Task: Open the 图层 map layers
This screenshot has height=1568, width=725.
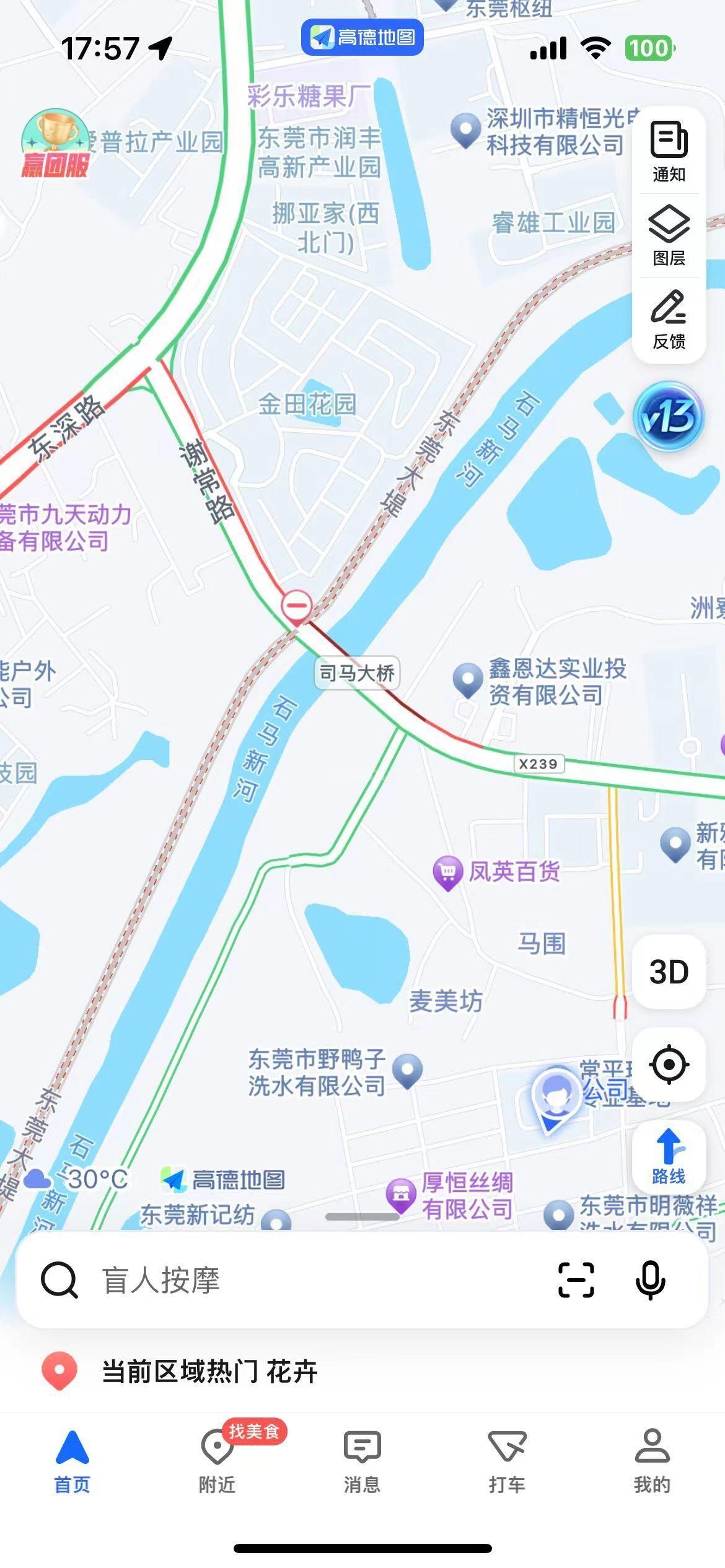Action: (x=669, y=235)
